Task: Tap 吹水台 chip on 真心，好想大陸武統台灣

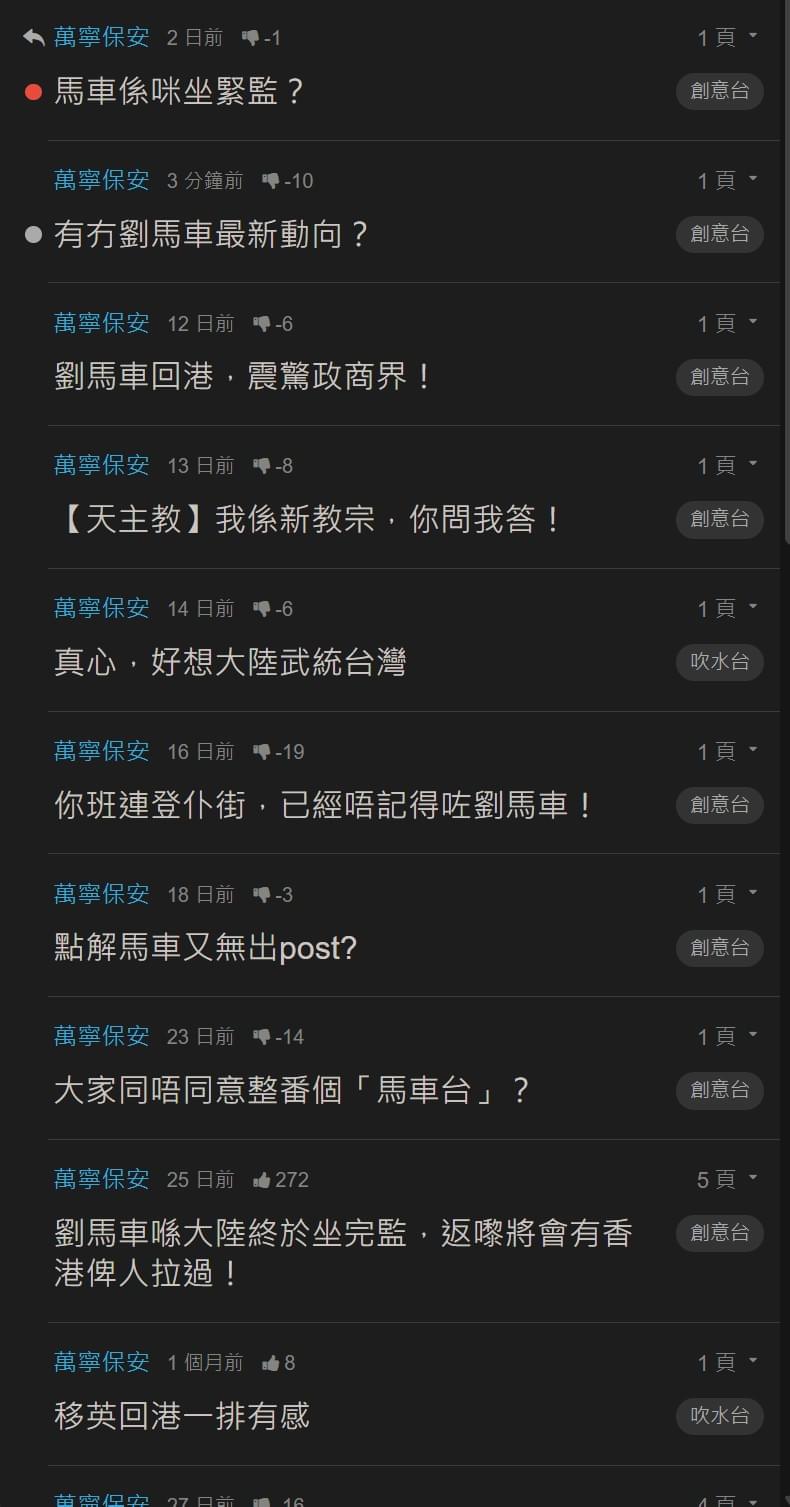Action: [720, 662]
